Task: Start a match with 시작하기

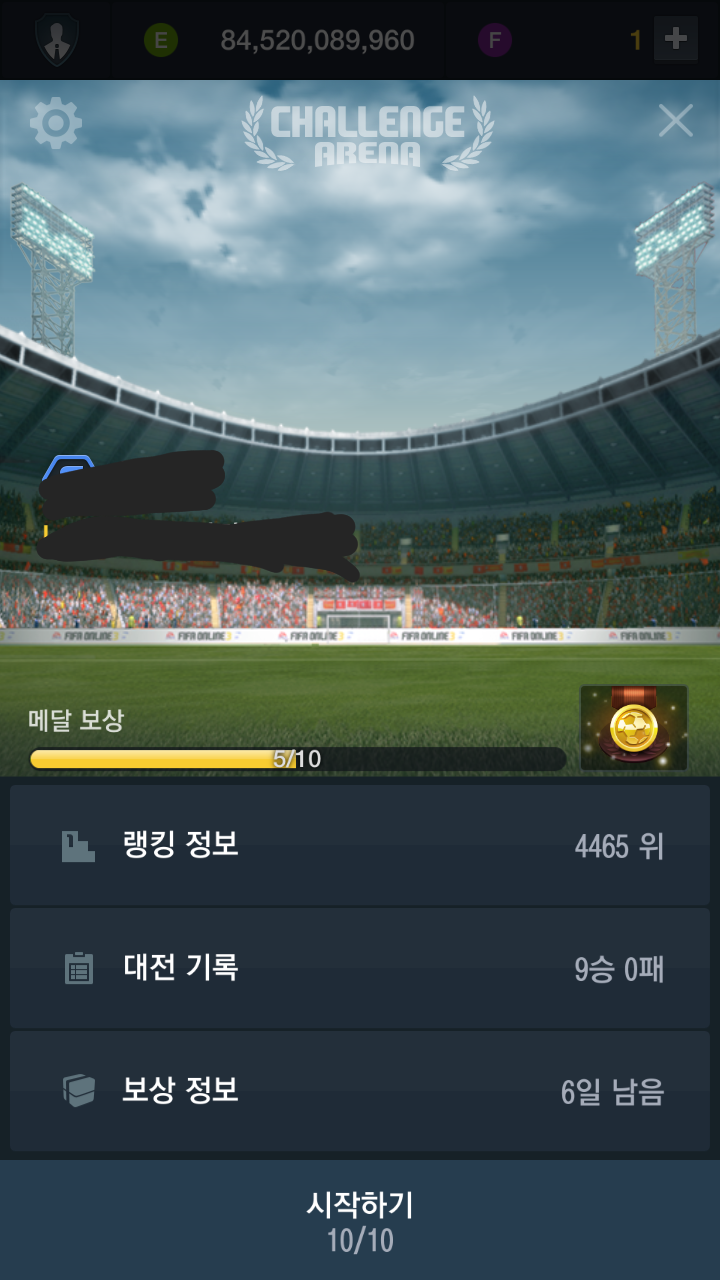Action: 360,1220
